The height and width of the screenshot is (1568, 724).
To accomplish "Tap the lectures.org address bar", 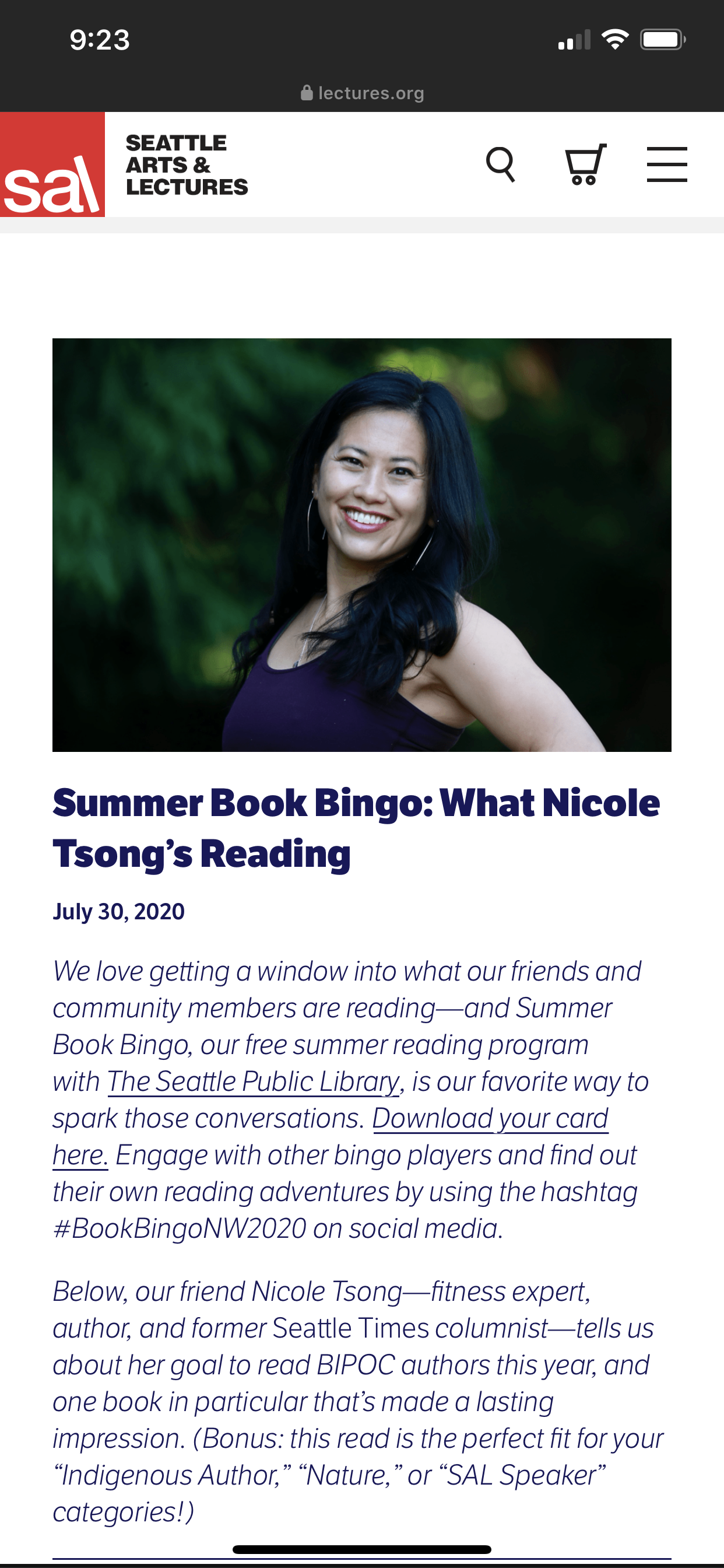I will point(363,93).
